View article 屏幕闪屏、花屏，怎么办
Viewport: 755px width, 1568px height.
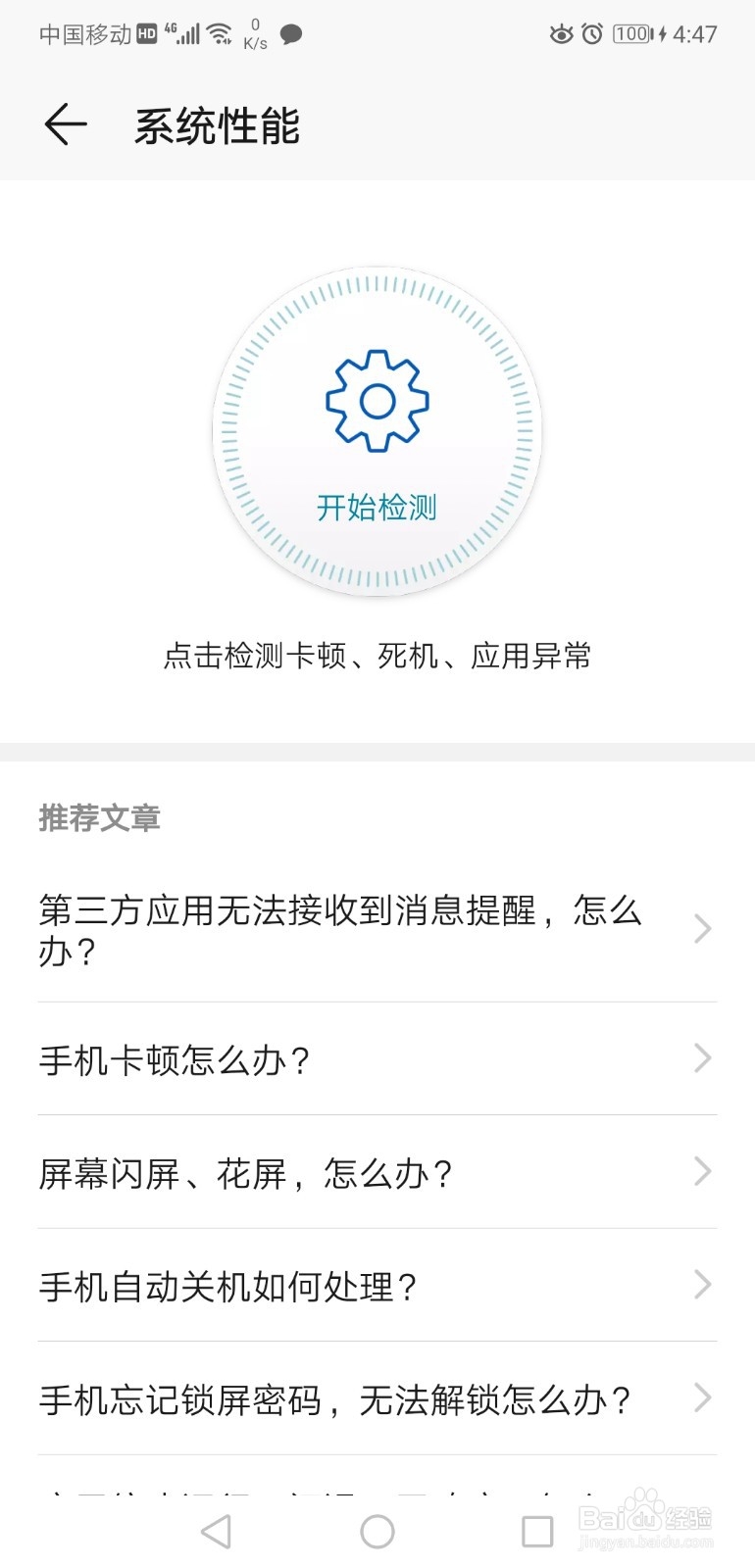click(377, 1172)
